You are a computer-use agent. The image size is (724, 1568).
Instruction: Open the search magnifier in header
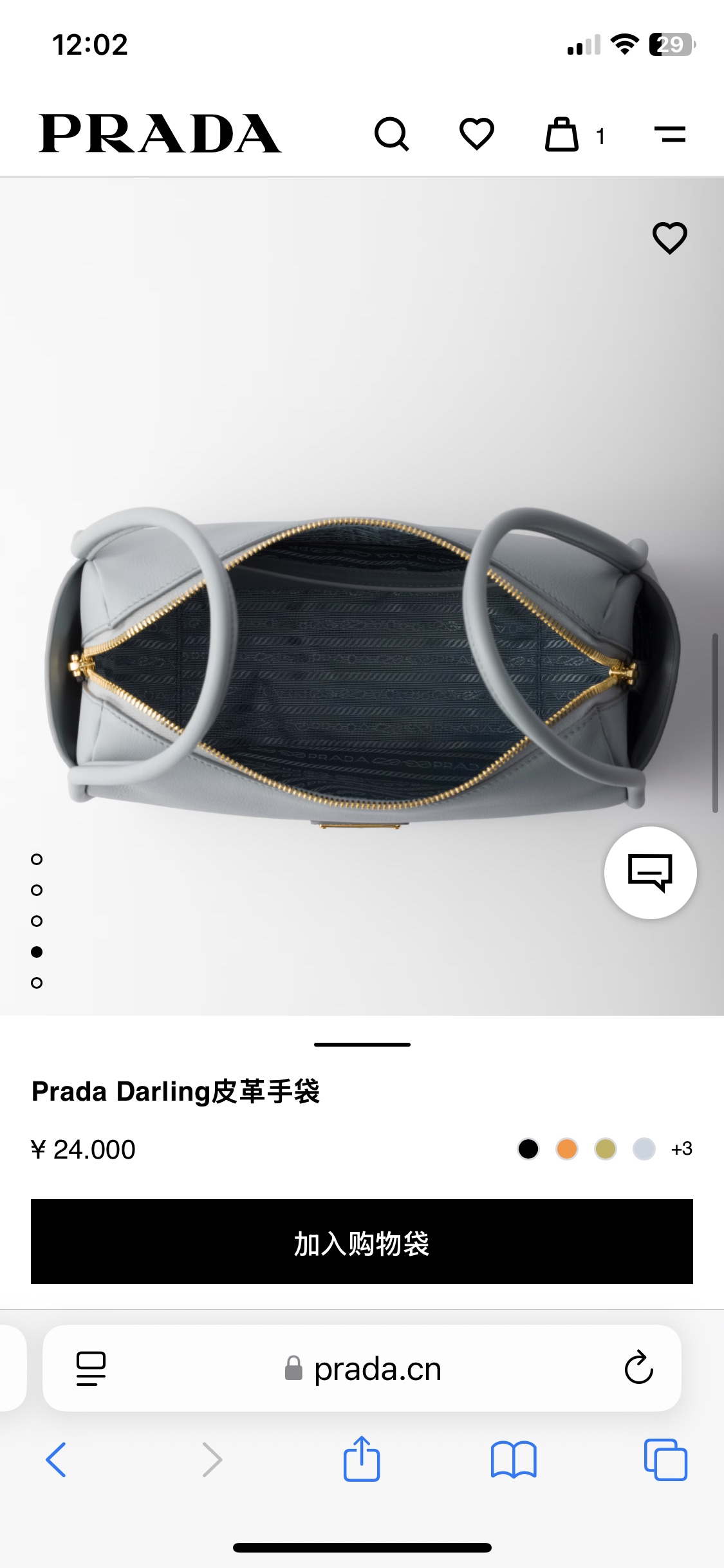click(391, 135)
